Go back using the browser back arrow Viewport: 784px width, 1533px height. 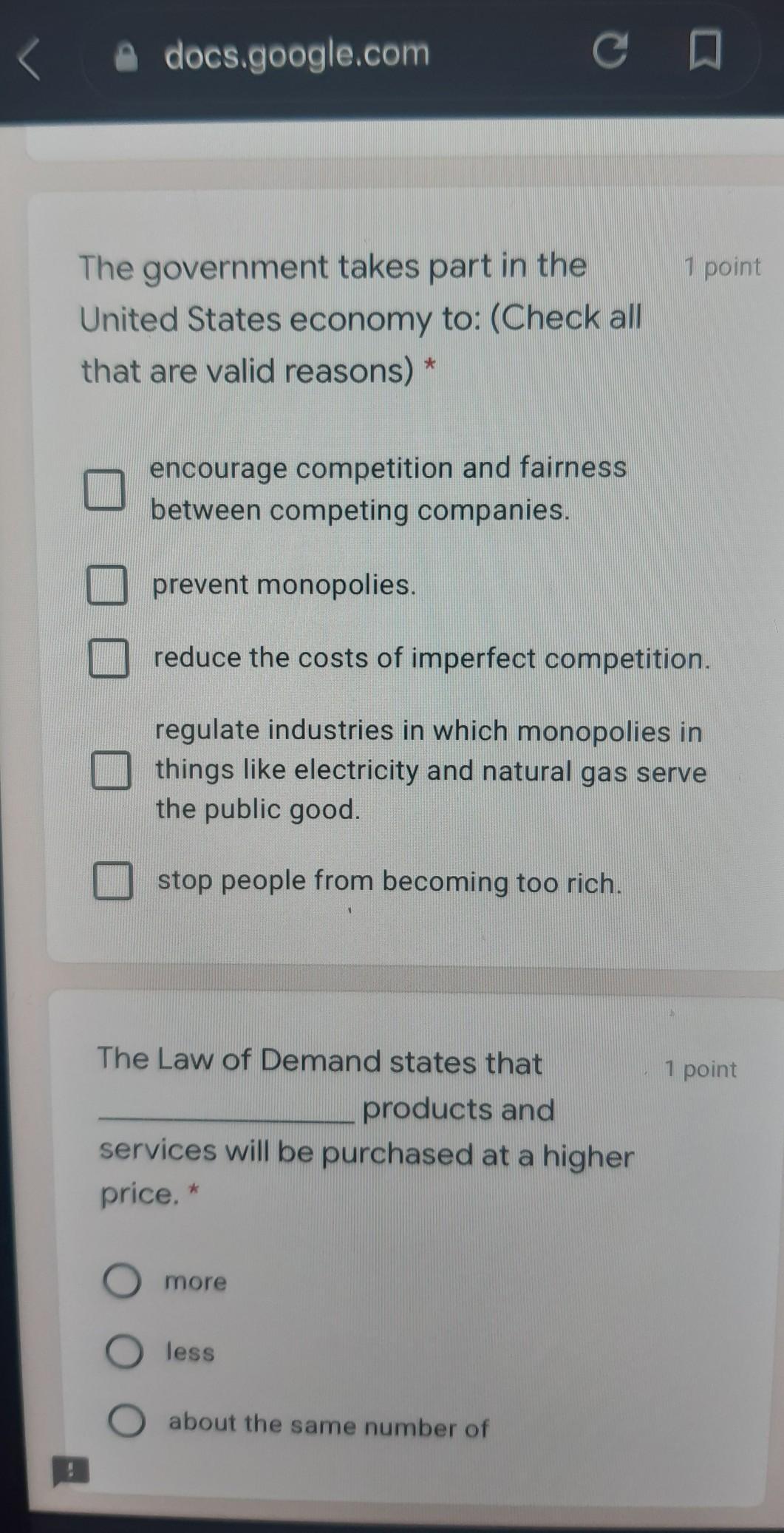click(x=31, y=59)
